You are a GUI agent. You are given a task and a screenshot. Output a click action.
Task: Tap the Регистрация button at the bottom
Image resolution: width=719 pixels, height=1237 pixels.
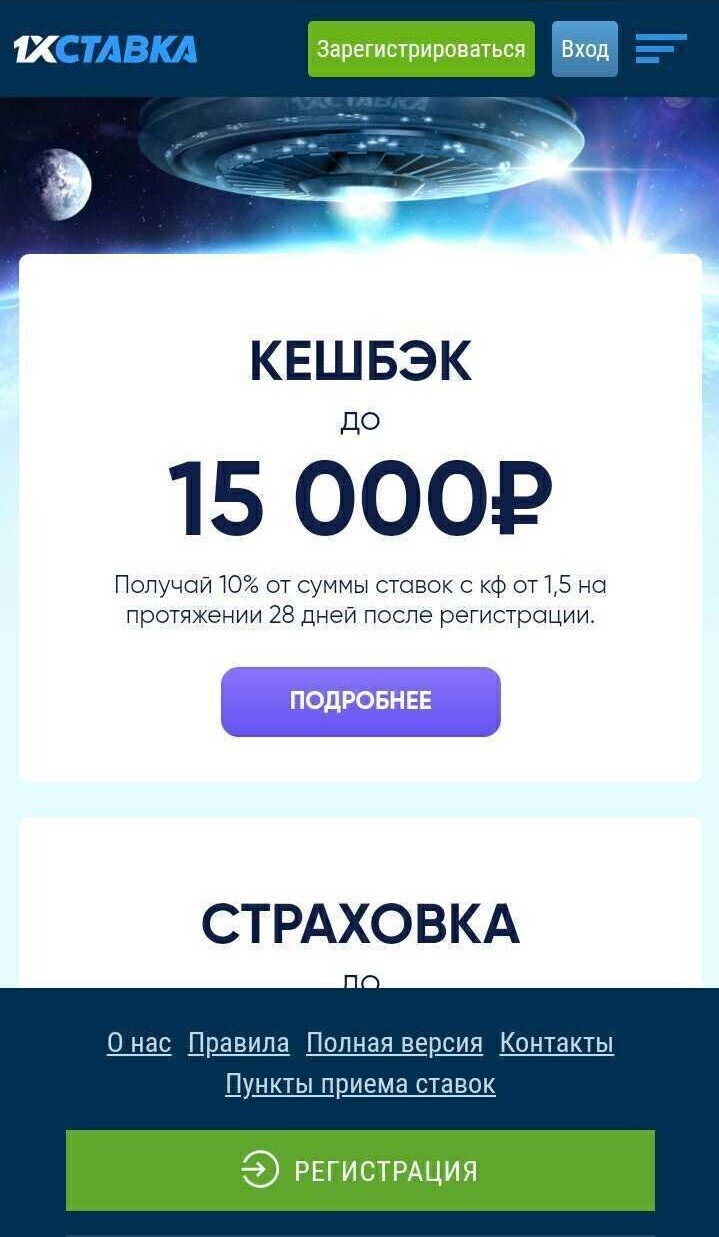360,1170
